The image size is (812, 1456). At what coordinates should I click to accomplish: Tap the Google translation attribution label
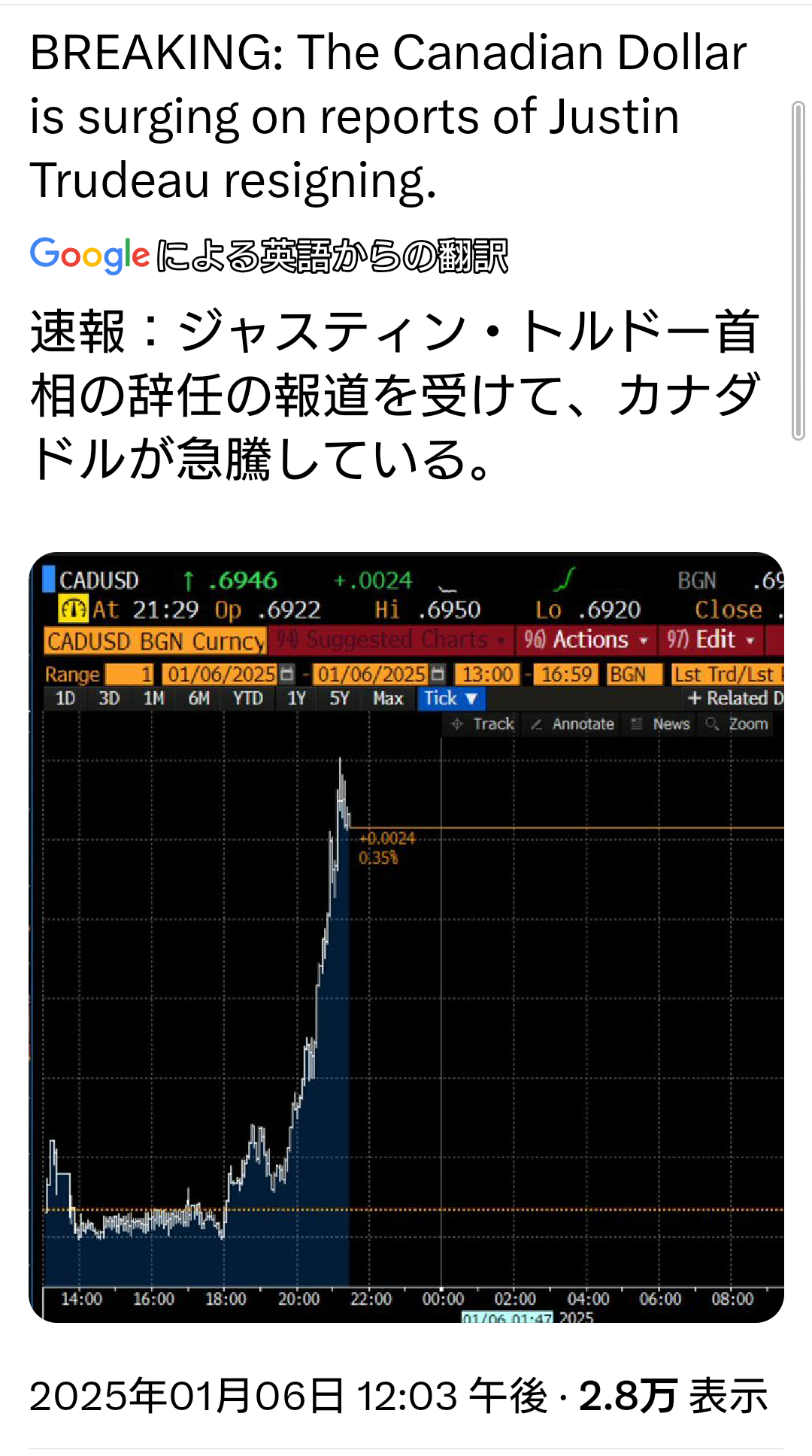(x=269, y=256)
